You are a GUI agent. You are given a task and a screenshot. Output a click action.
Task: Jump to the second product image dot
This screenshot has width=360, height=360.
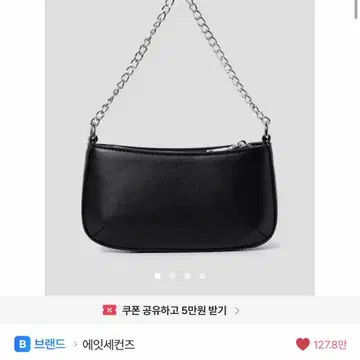[173, 276]
